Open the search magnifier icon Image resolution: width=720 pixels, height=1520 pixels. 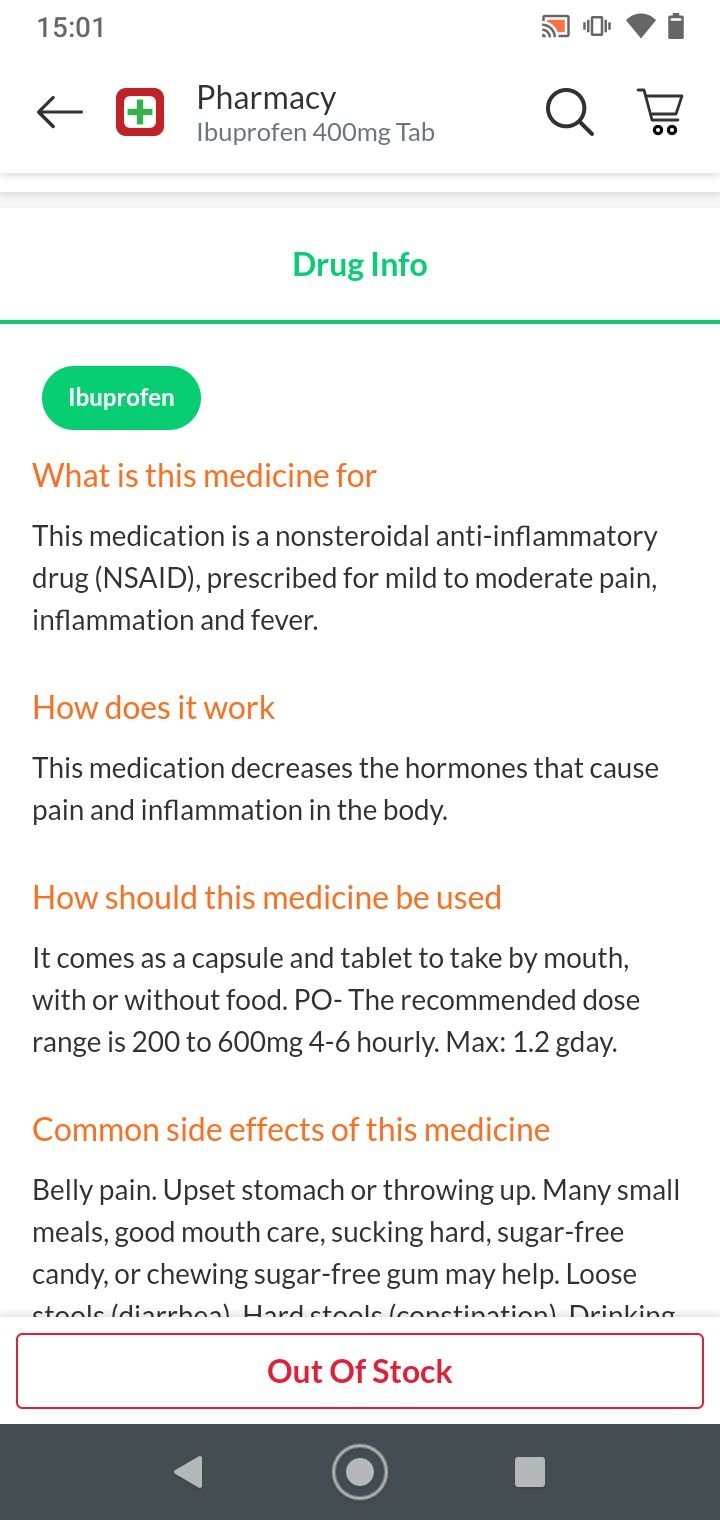570,112
